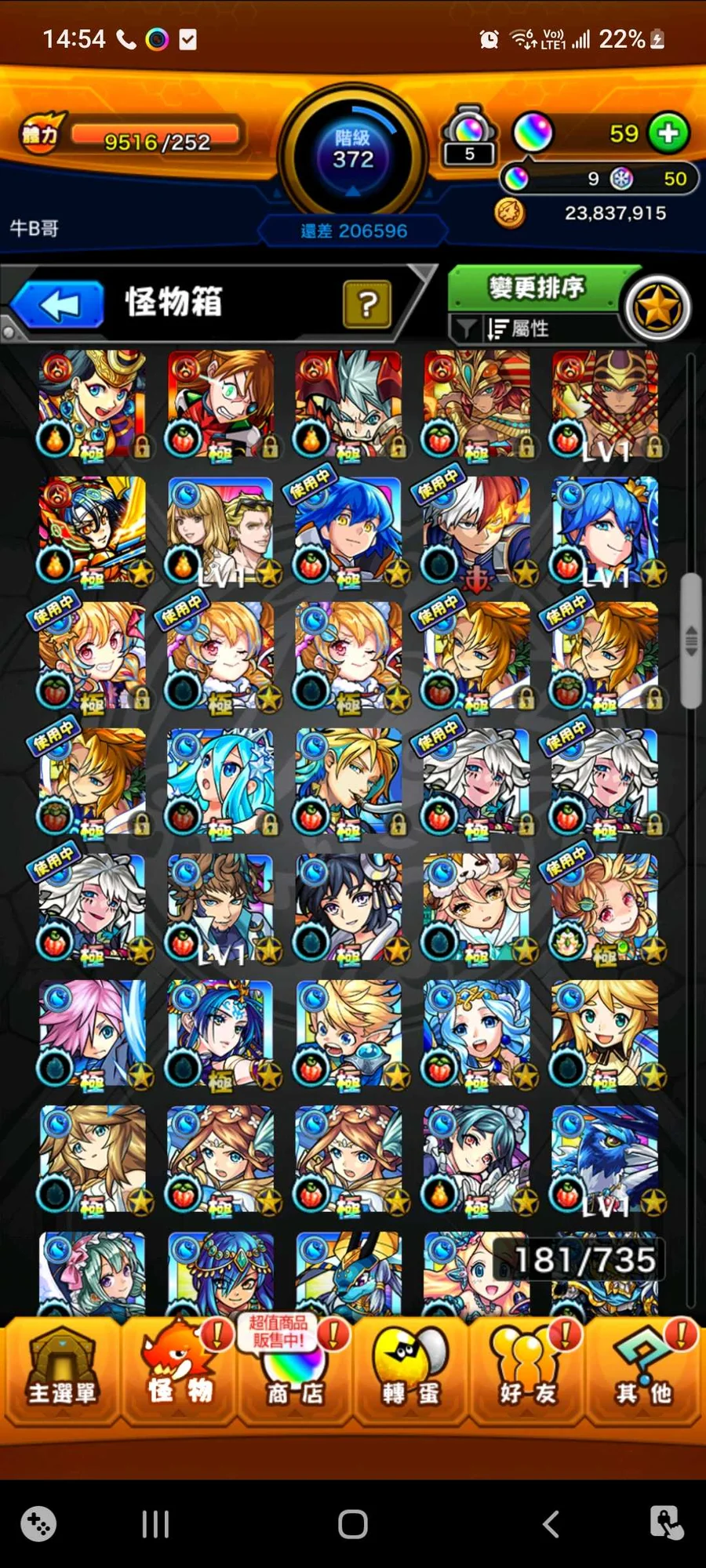Tap the gold star favorites button
Viewport: 706px width, 1568px height.
click(x=657, y=308)
